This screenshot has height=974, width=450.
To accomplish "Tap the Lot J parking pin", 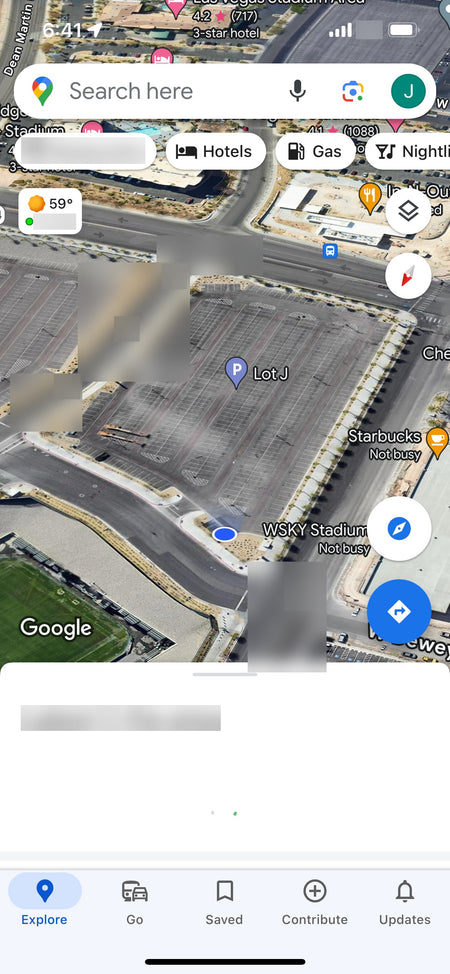I will pyautogui.click(x=236, y=373).
